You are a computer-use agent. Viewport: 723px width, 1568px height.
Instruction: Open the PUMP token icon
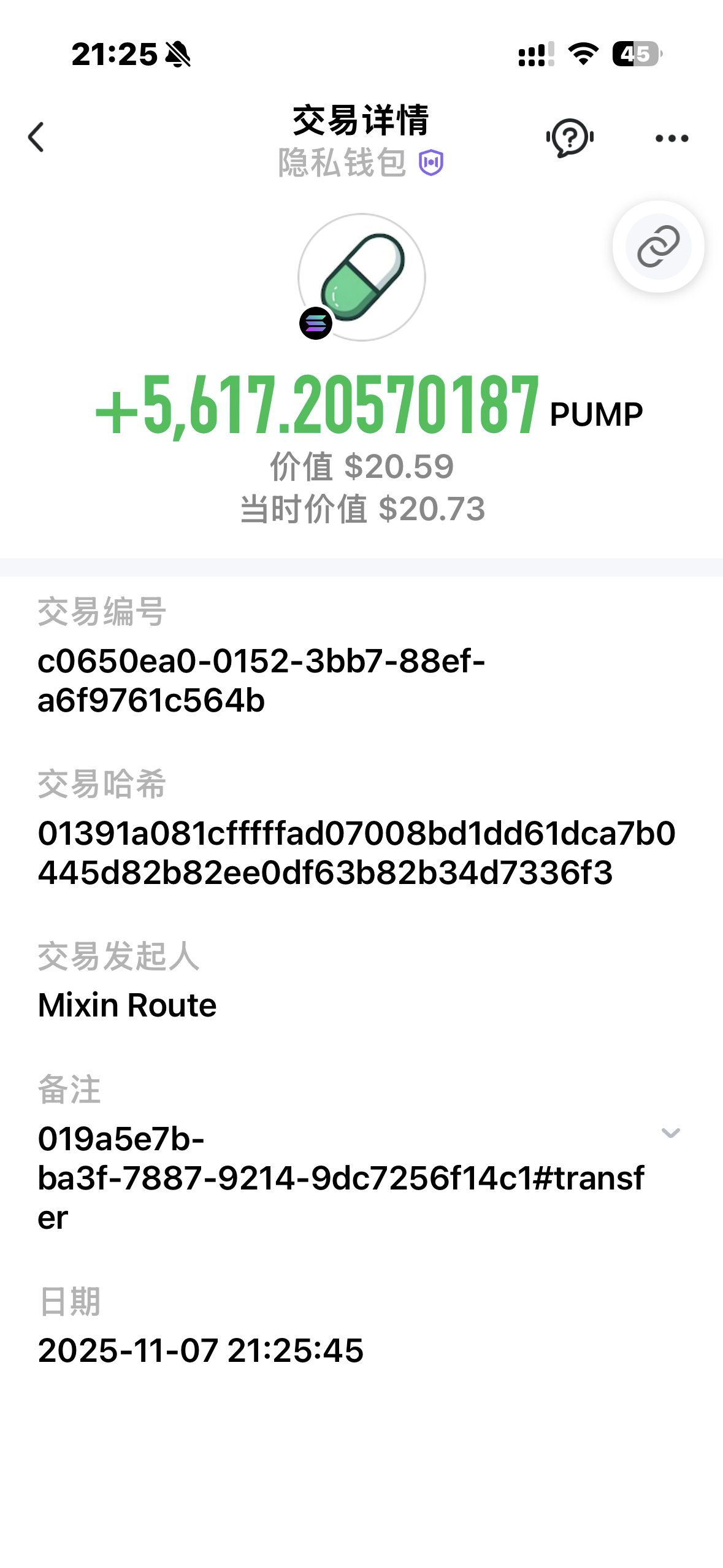[362, 277]
